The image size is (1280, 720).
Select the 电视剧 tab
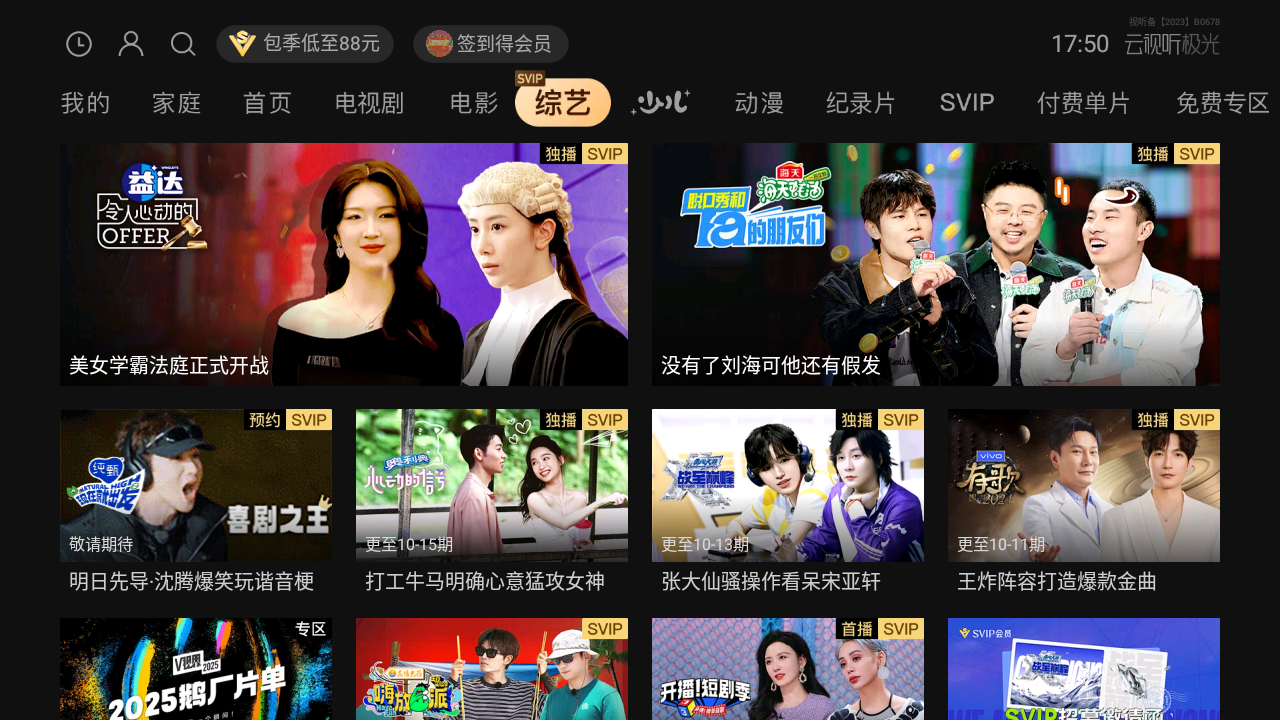click(x=369, y=103)
